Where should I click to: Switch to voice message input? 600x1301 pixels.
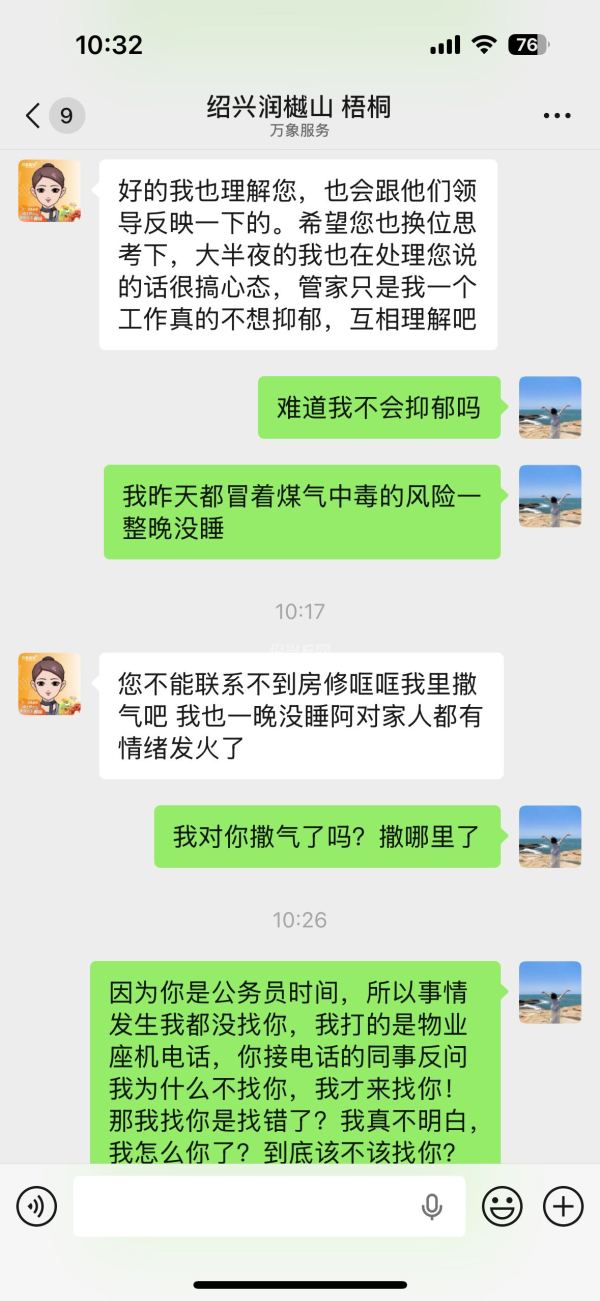36,1206
